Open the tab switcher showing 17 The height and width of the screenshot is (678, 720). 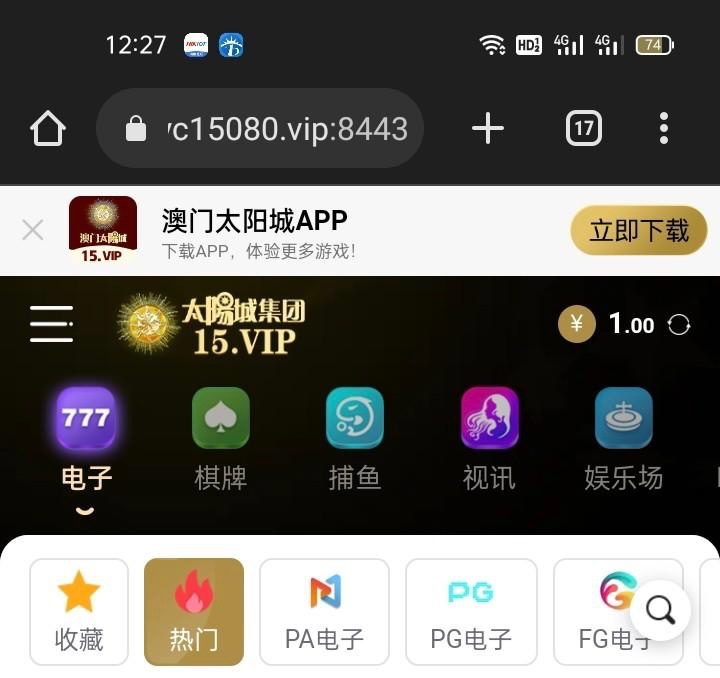[584, 129]
